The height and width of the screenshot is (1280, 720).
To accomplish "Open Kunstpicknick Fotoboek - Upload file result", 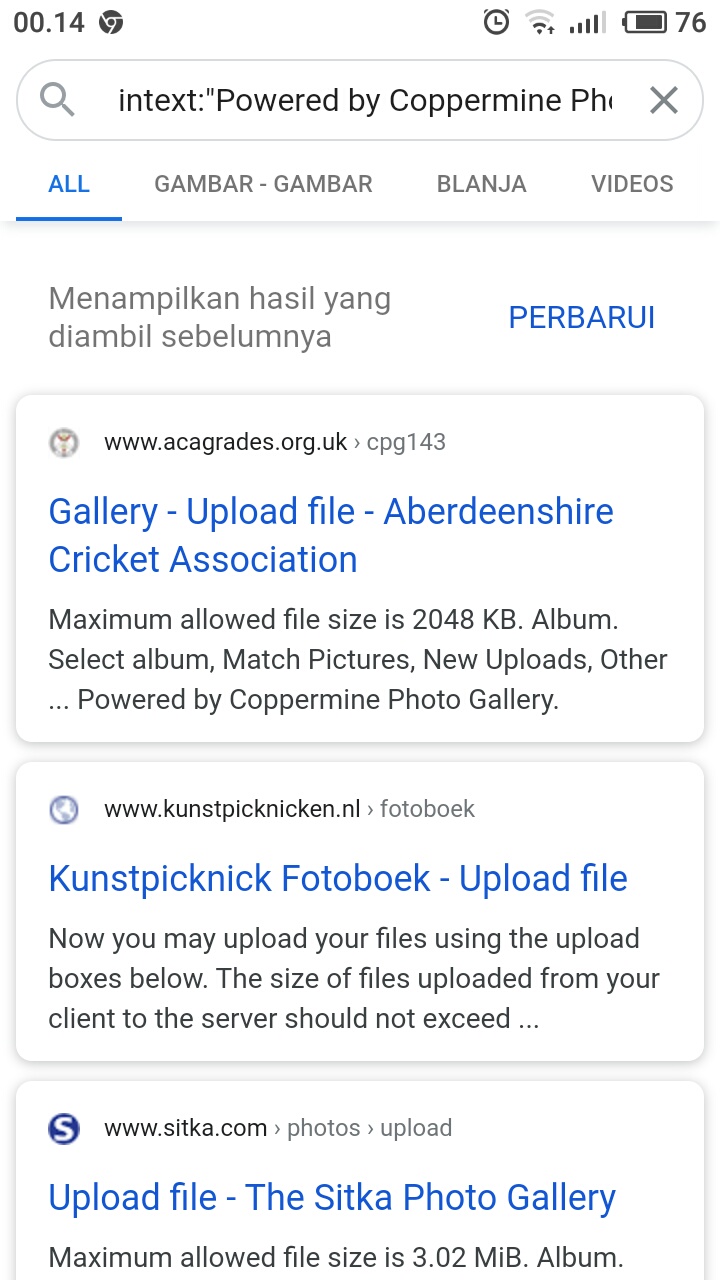I will pyautogui.click(x=338, y=878).
